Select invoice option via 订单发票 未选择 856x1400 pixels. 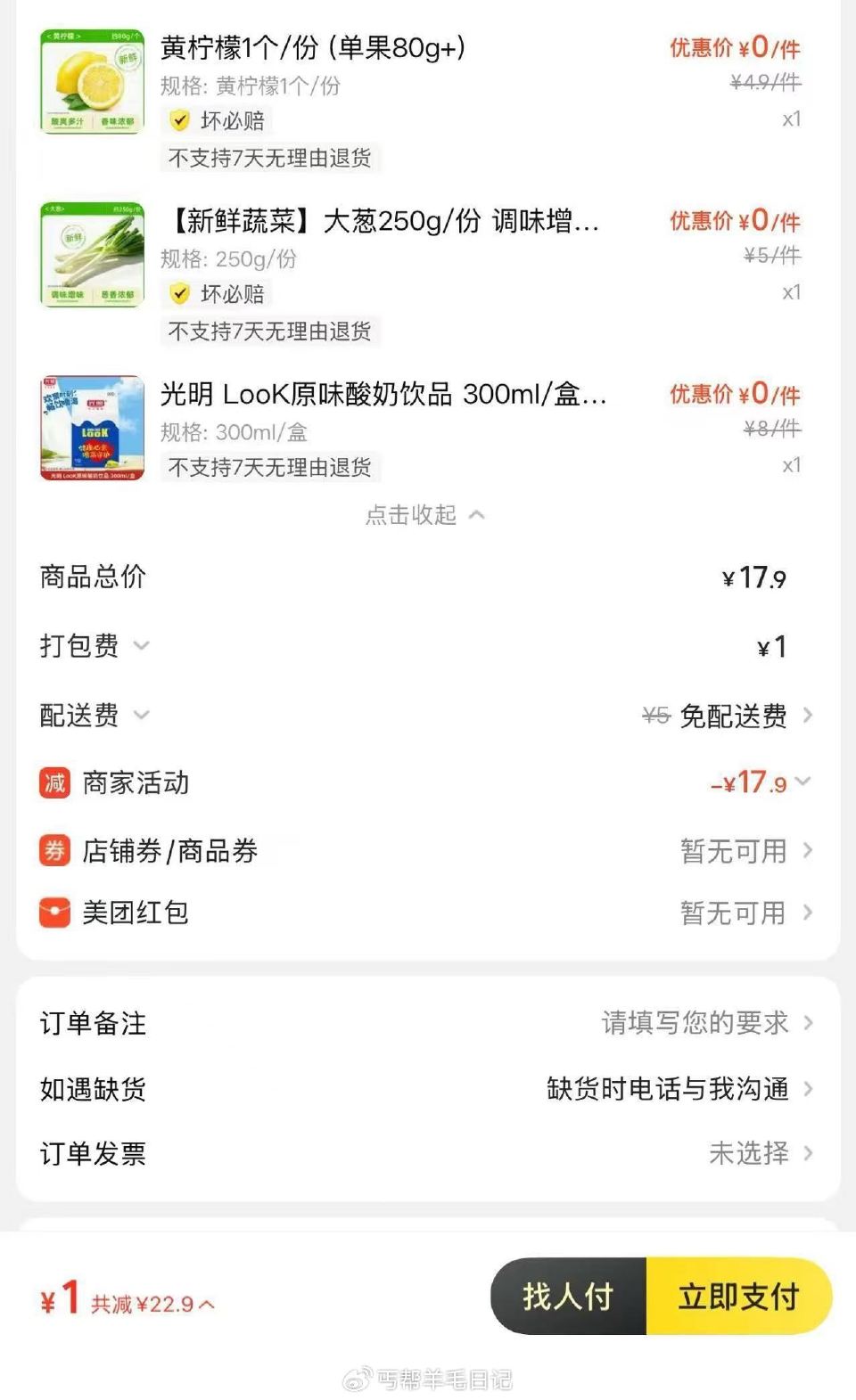pos(747,1154)
